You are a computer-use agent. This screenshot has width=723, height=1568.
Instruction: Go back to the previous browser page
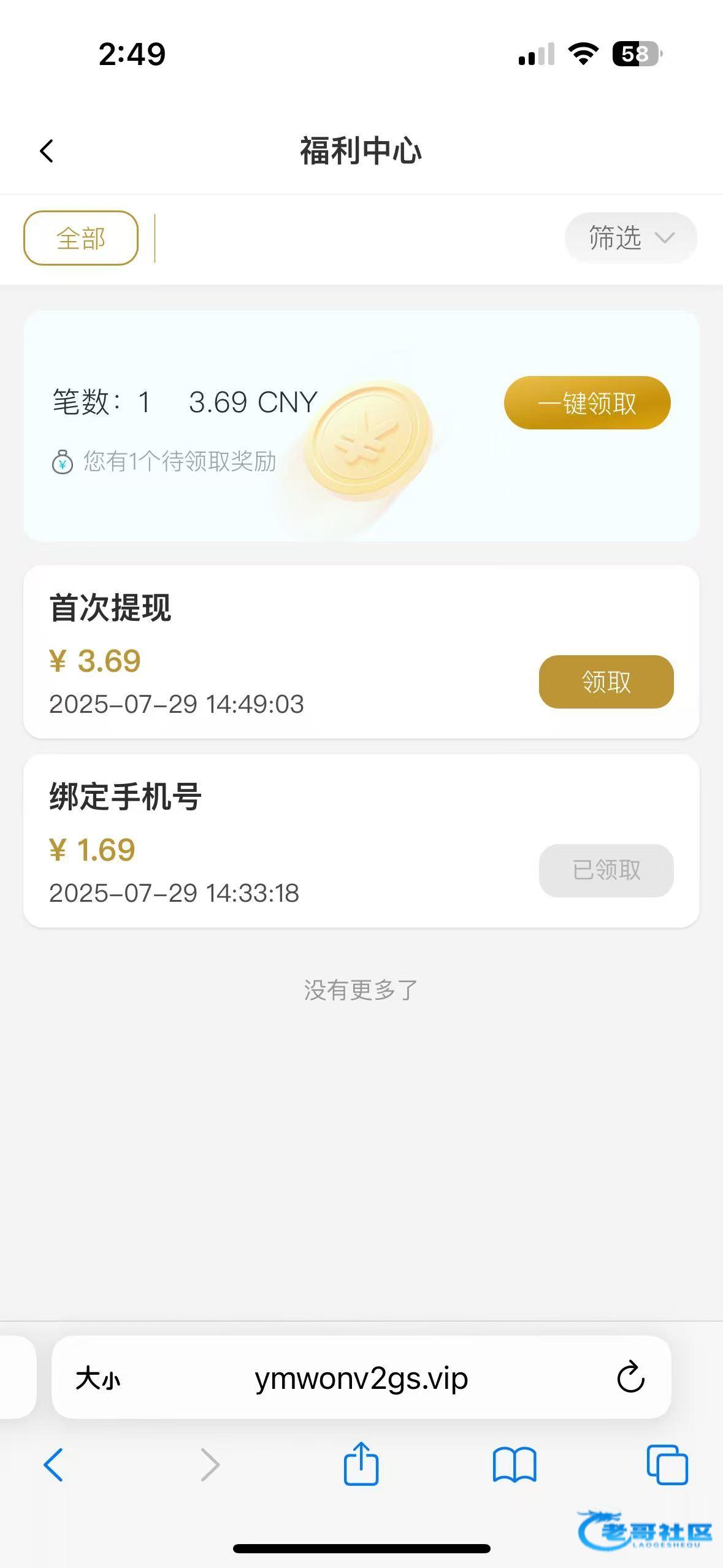coord(53,1464)
